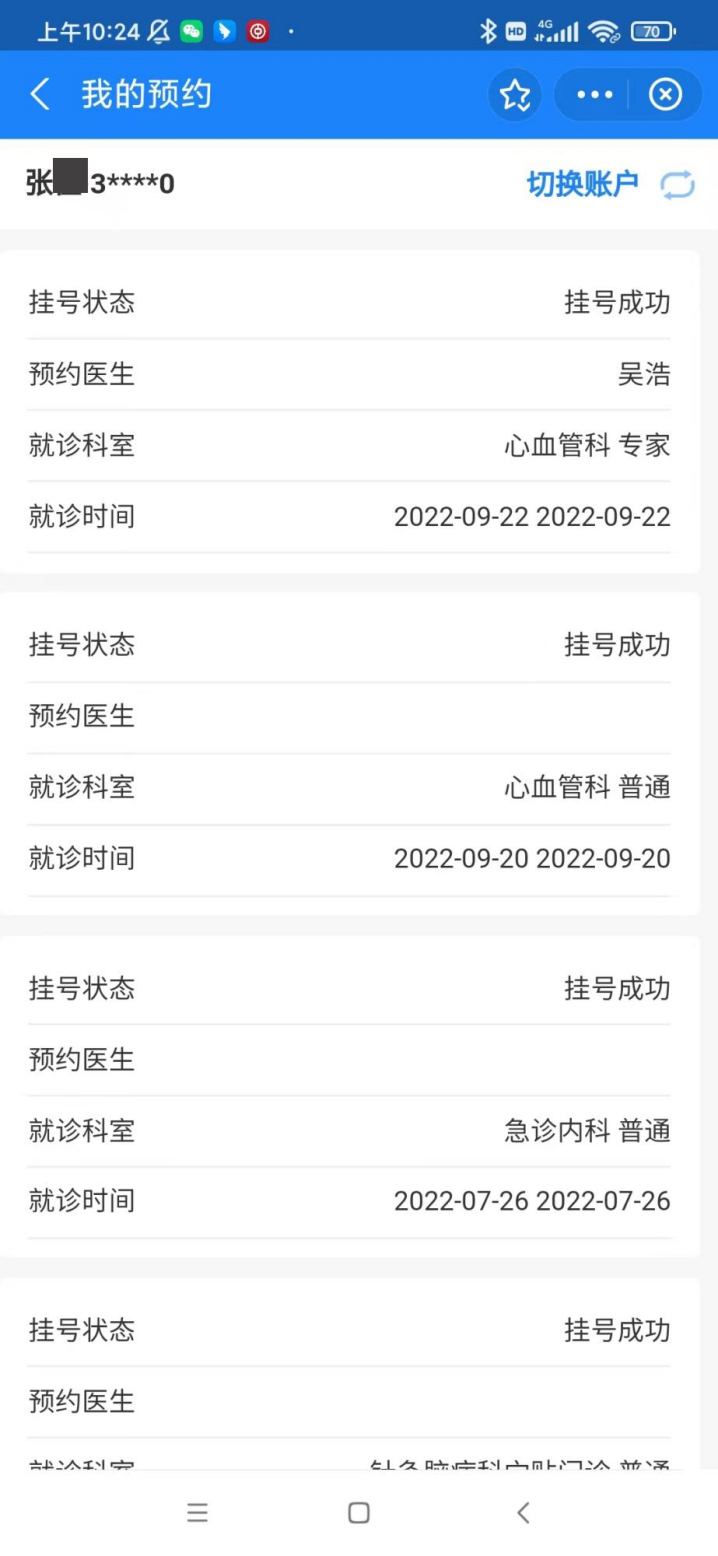Viewport: 718px width, 1556px height.
Task: Favorite this mini program with the star
Action: (515, 95)
